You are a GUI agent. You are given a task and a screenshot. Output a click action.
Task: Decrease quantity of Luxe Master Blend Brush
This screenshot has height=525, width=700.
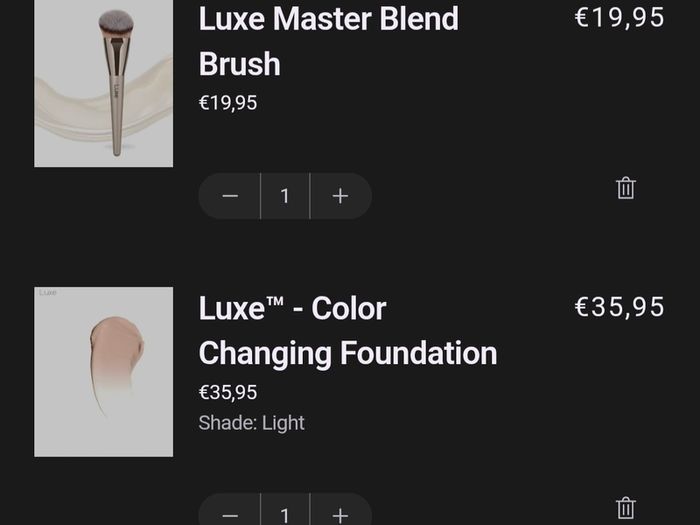click(x=230, y=196)
